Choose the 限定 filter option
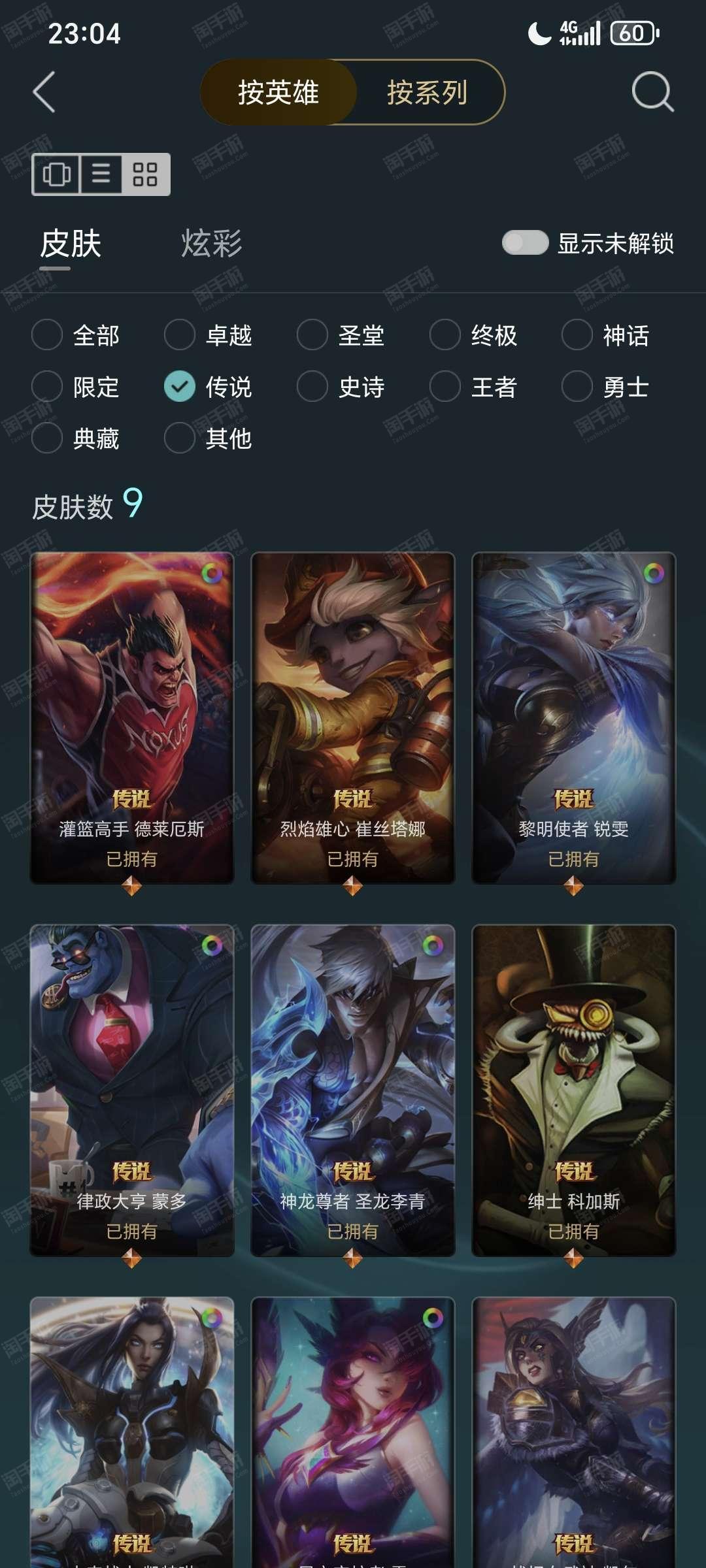 click(76, 387)
